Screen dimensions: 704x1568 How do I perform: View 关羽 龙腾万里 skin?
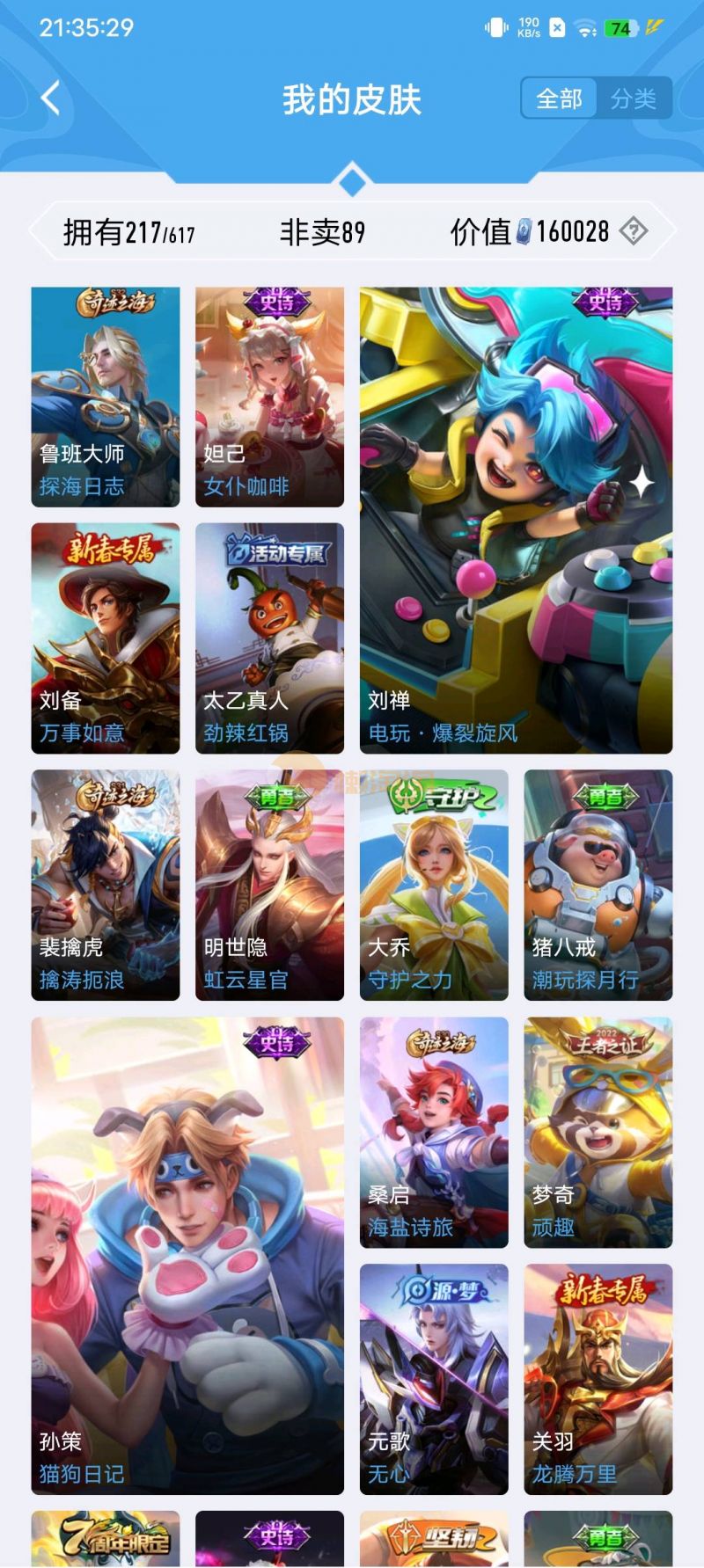(598, 1379)
